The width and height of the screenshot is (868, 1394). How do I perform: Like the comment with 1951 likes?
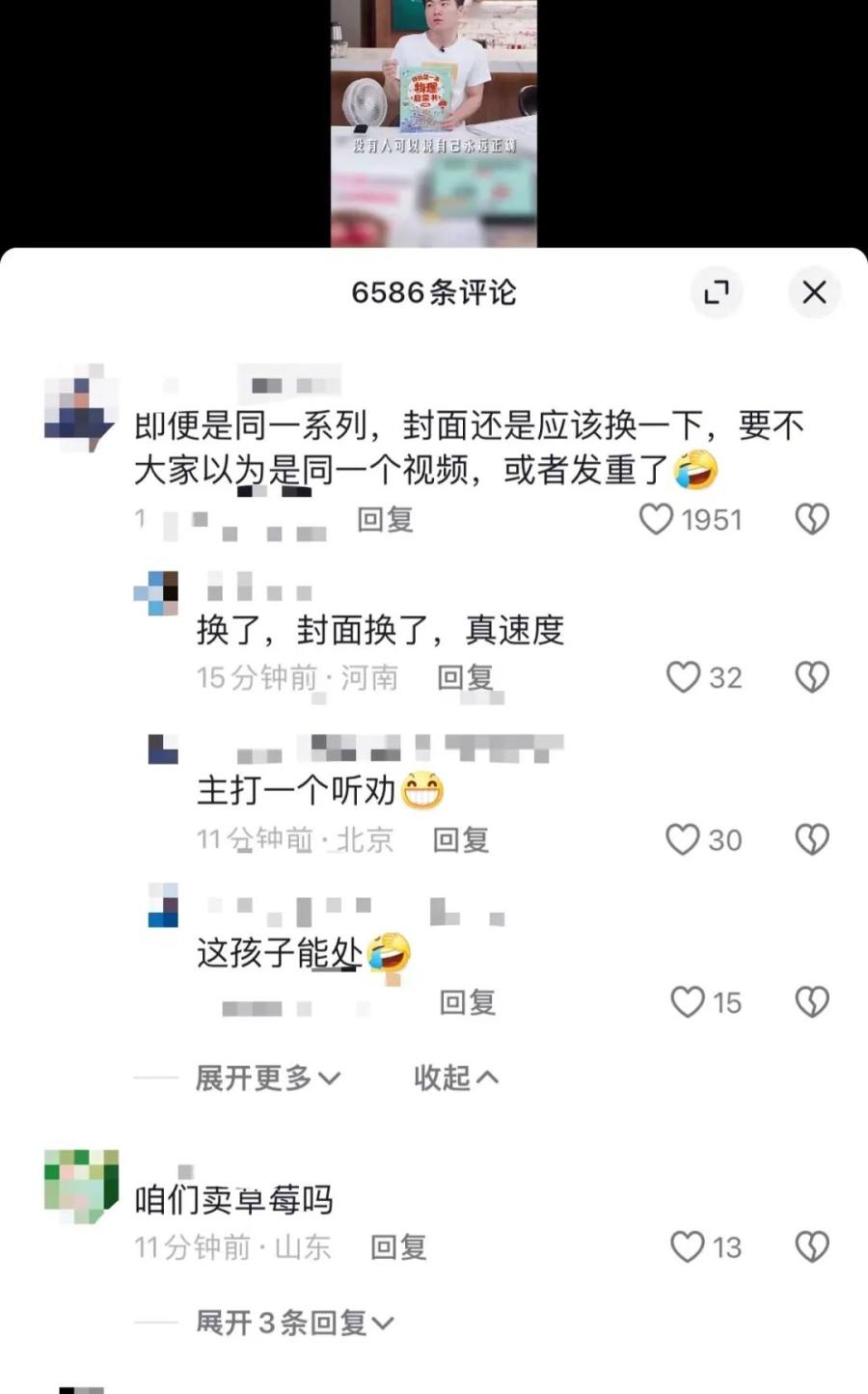coord(657,520)
